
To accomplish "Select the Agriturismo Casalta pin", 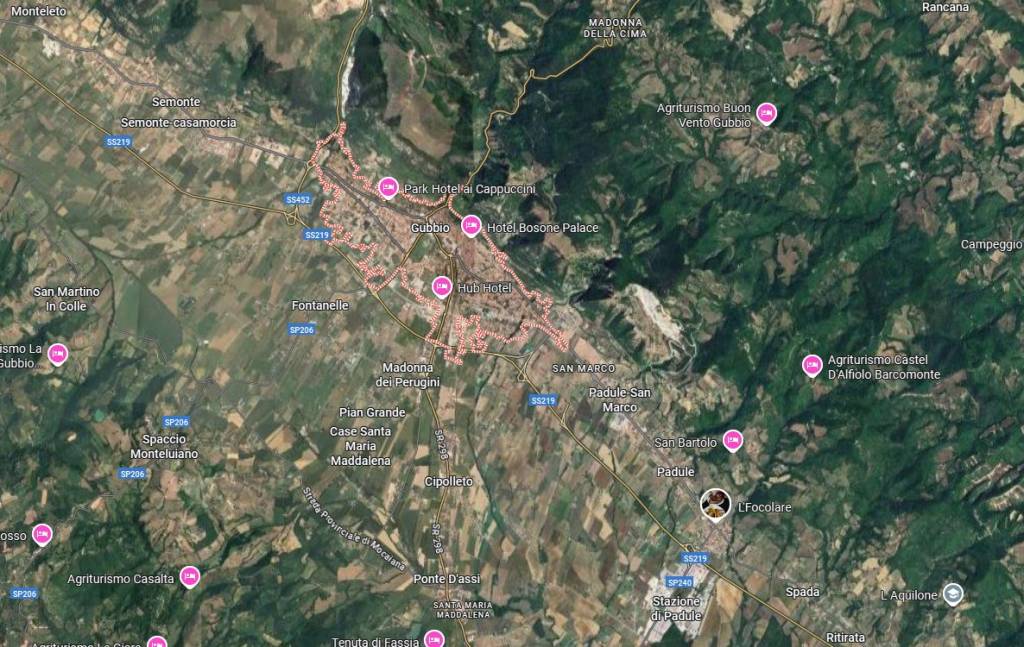I will (189, 577).
